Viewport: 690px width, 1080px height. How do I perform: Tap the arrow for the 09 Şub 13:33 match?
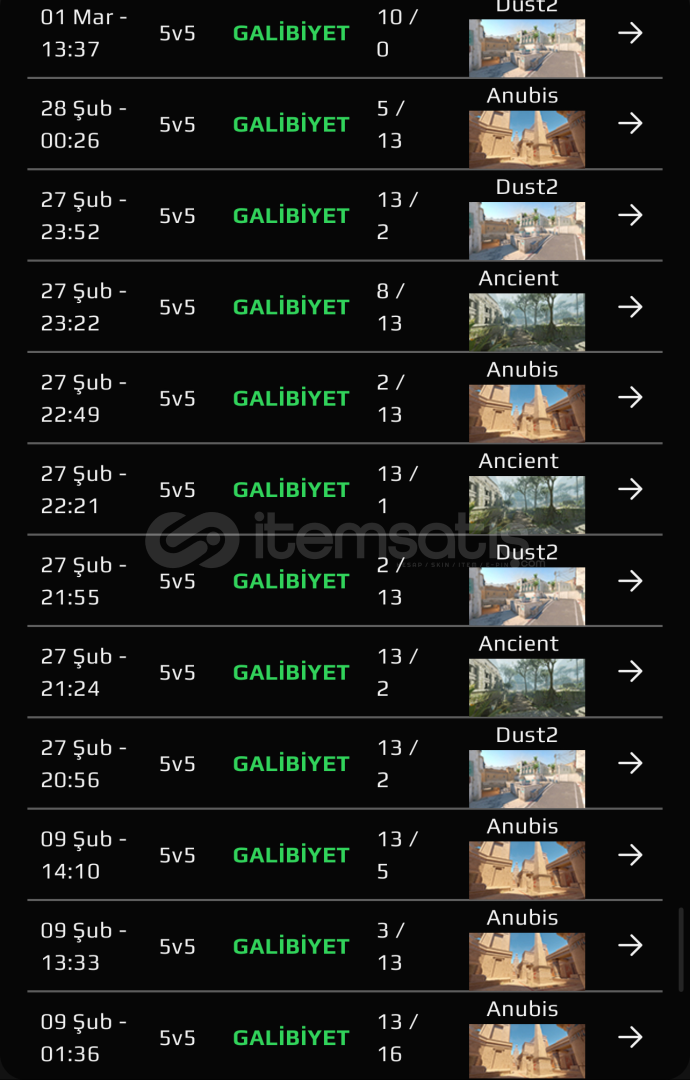click(630, 945)
